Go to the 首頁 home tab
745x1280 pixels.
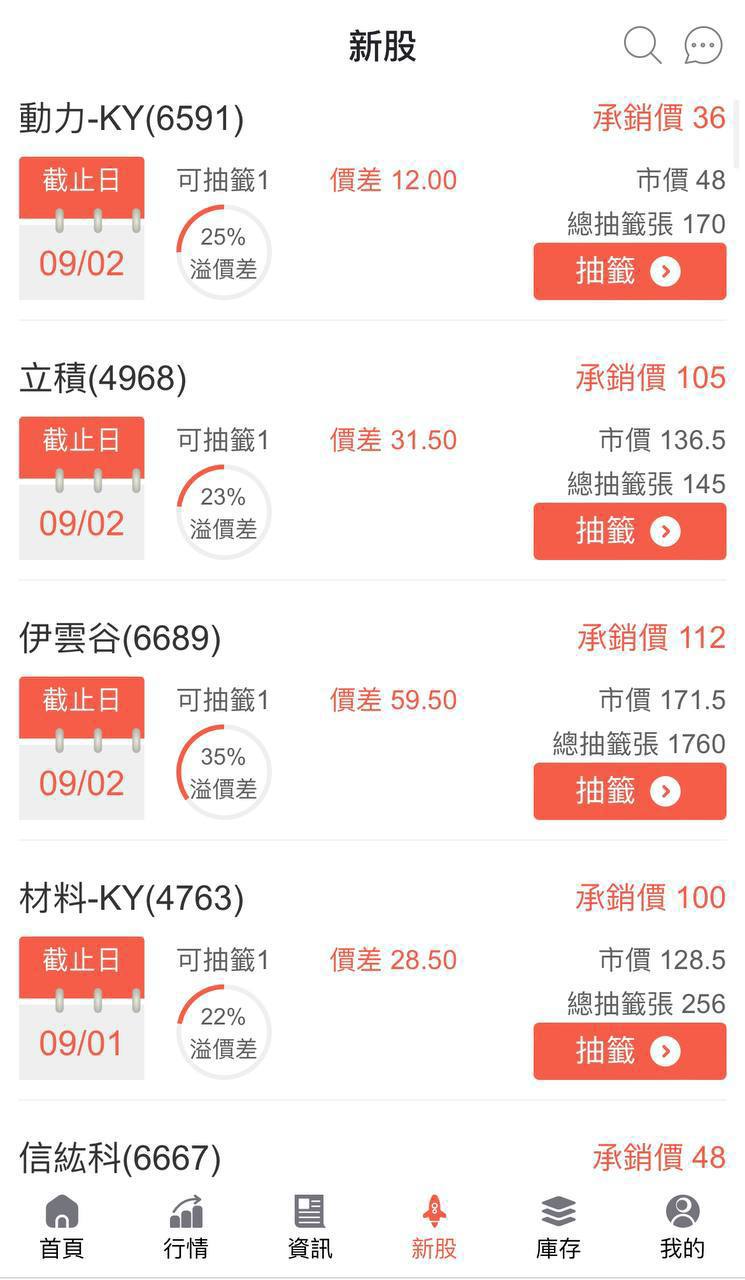click(x=62, y=1227)
